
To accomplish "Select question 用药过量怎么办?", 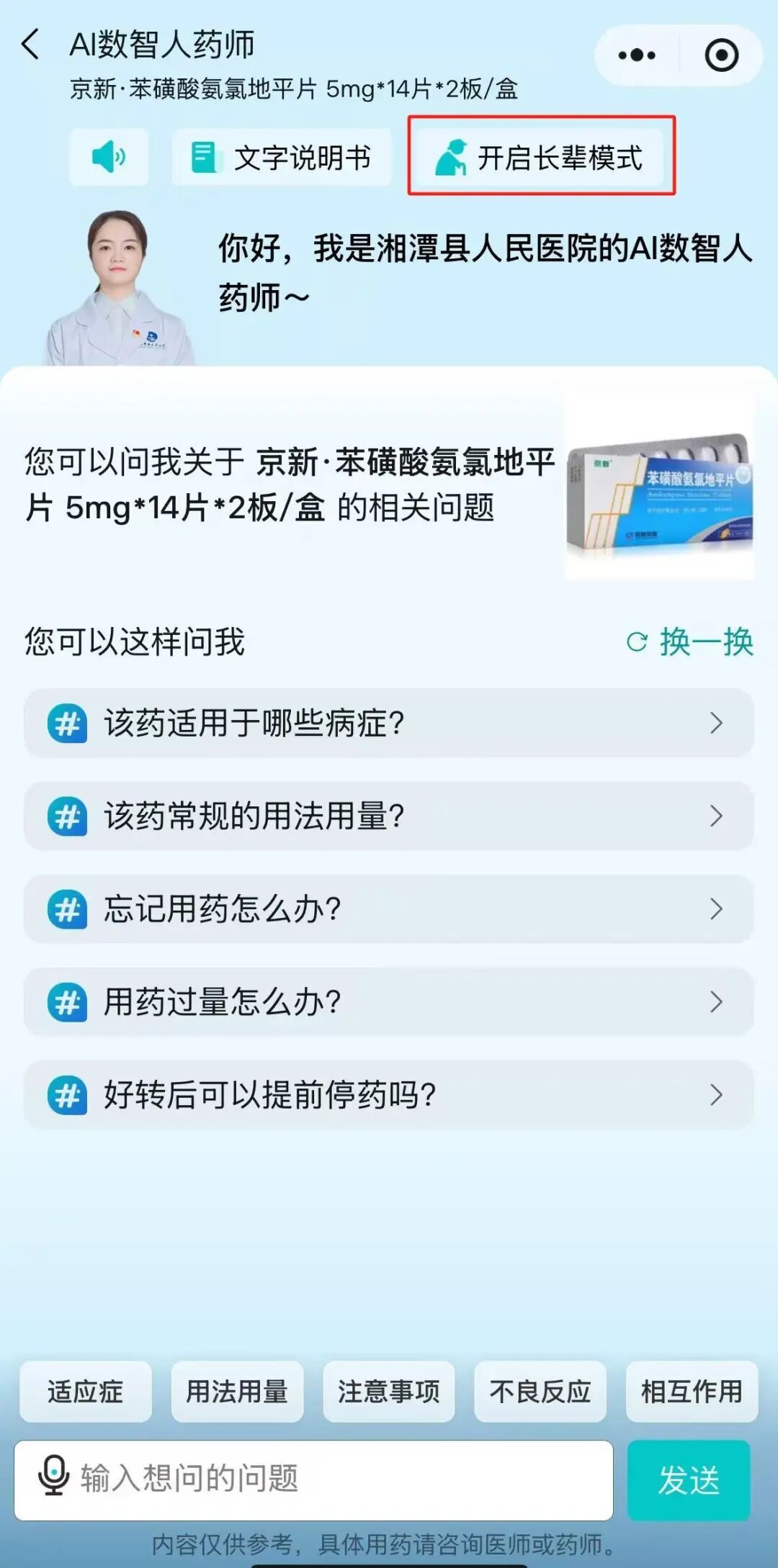I will [x=389, y=1001].
